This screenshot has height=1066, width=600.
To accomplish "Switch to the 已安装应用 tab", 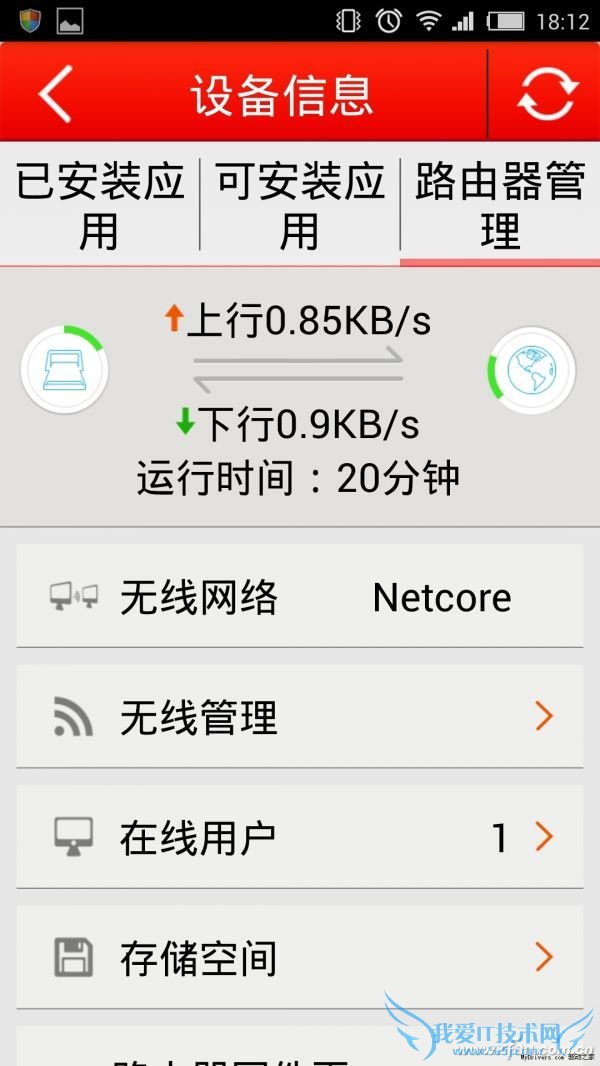I will click(x=100, y=207).
